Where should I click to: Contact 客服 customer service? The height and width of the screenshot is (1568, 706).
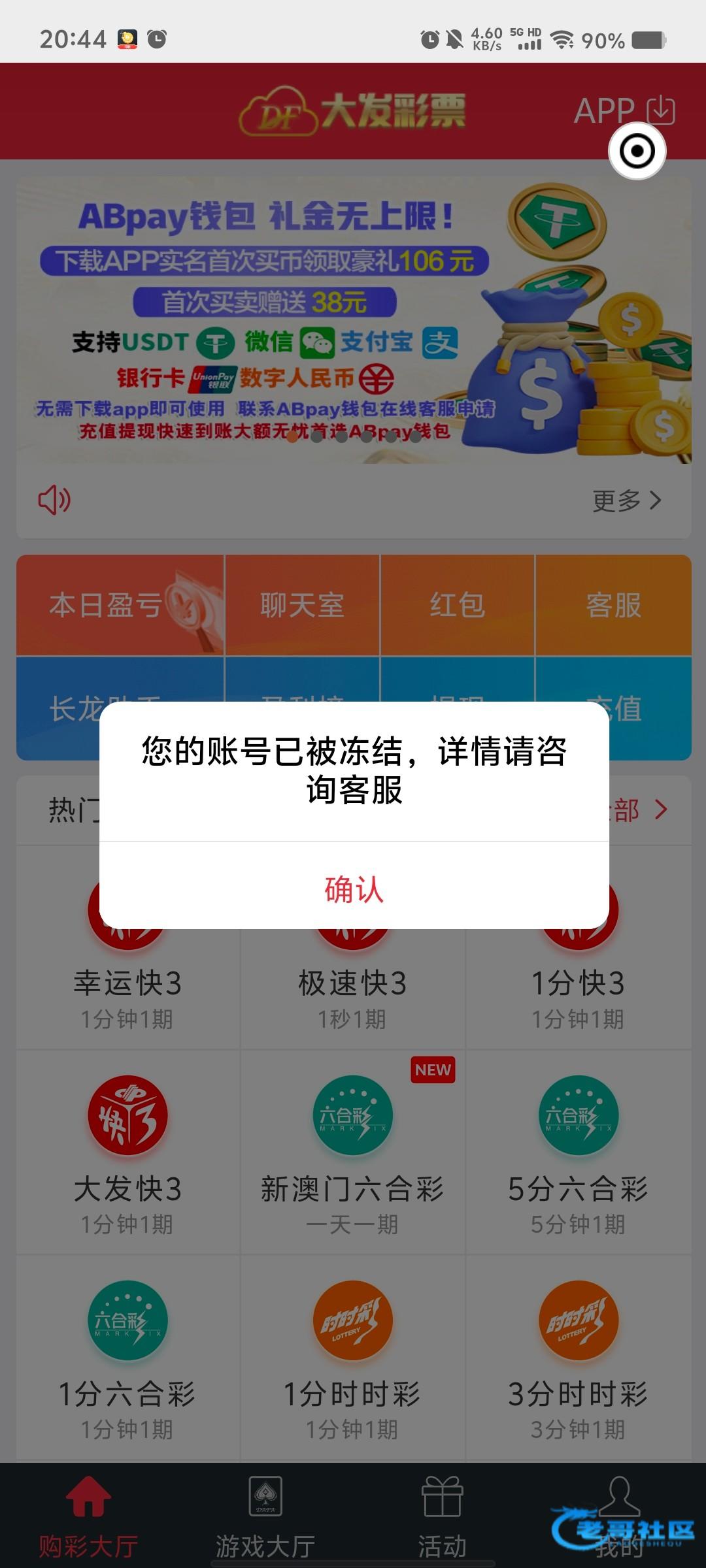click(x=613, y=605)
